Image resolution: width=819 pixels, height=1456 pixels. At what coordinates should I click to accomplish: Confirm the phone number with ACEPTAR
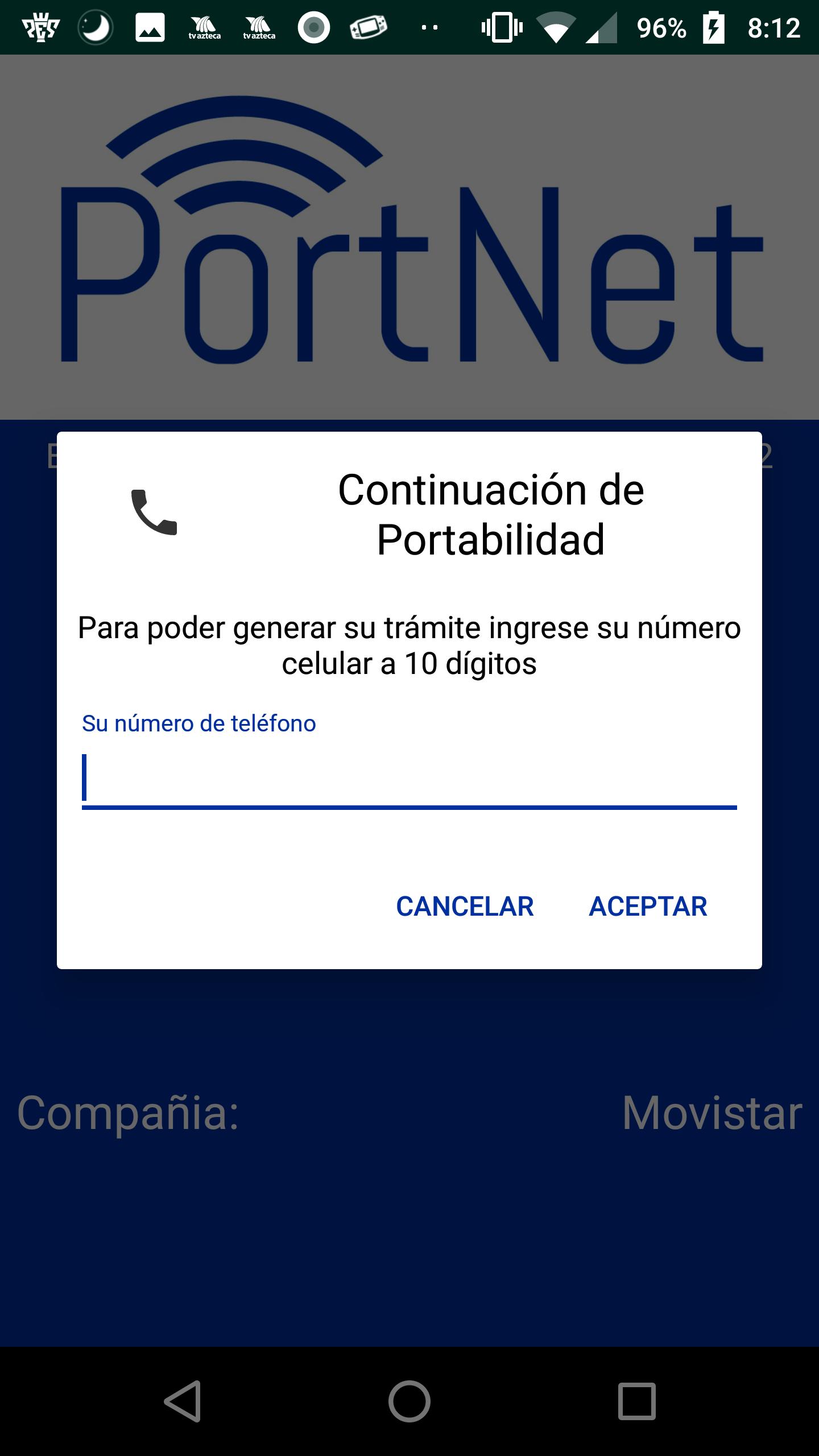pos(648,907)
